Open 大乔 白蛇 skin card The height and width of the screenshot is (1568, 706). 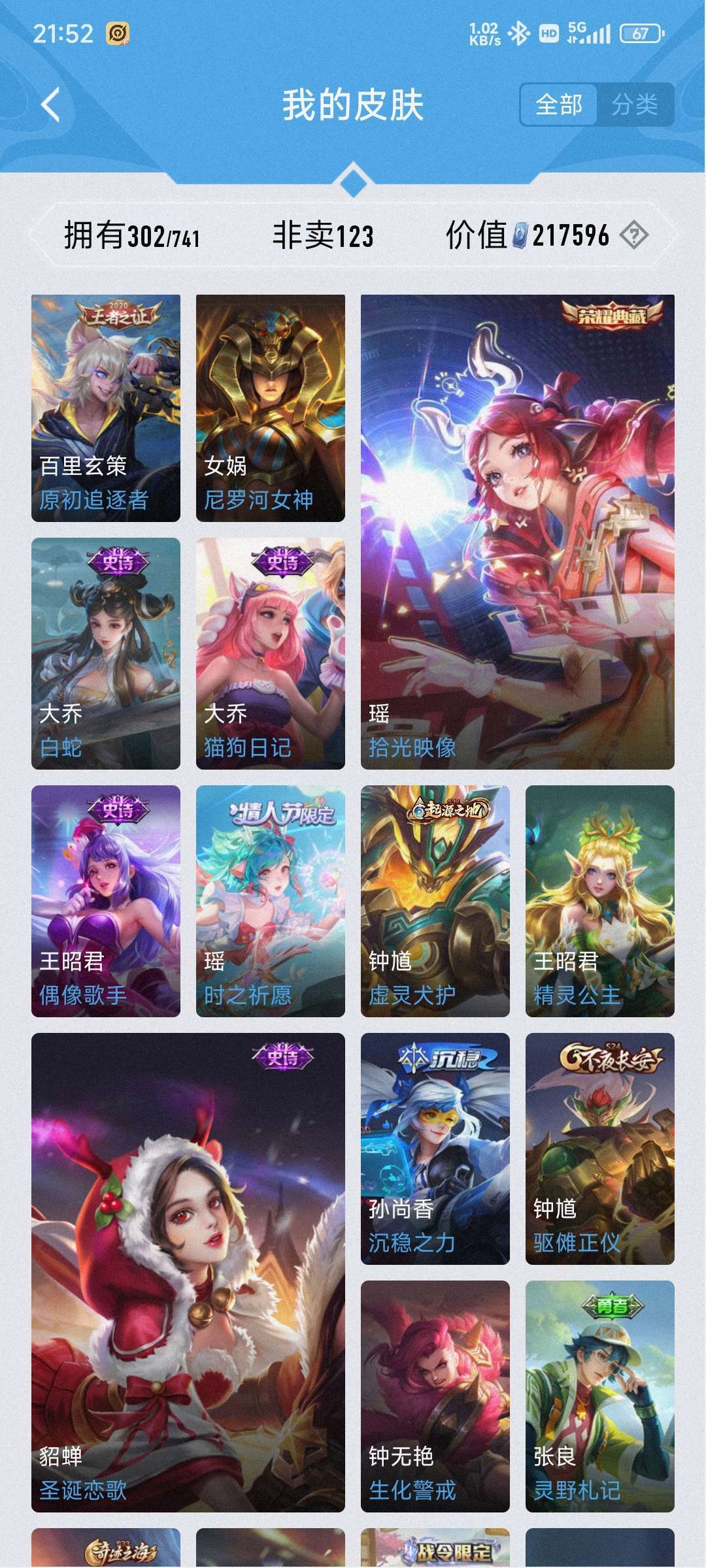106,653
